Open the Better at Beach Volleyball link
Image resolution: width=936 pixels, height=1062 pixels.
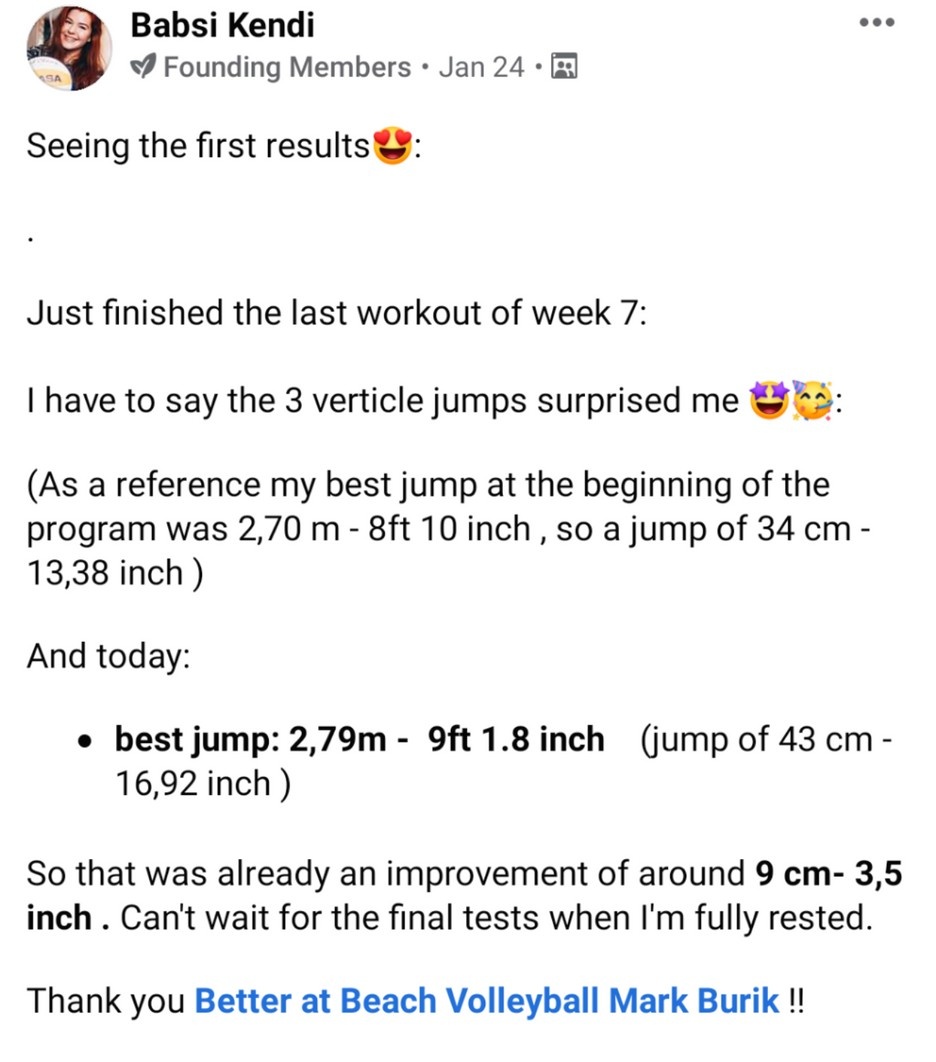pyautogui.click(x=397, y=1000)
